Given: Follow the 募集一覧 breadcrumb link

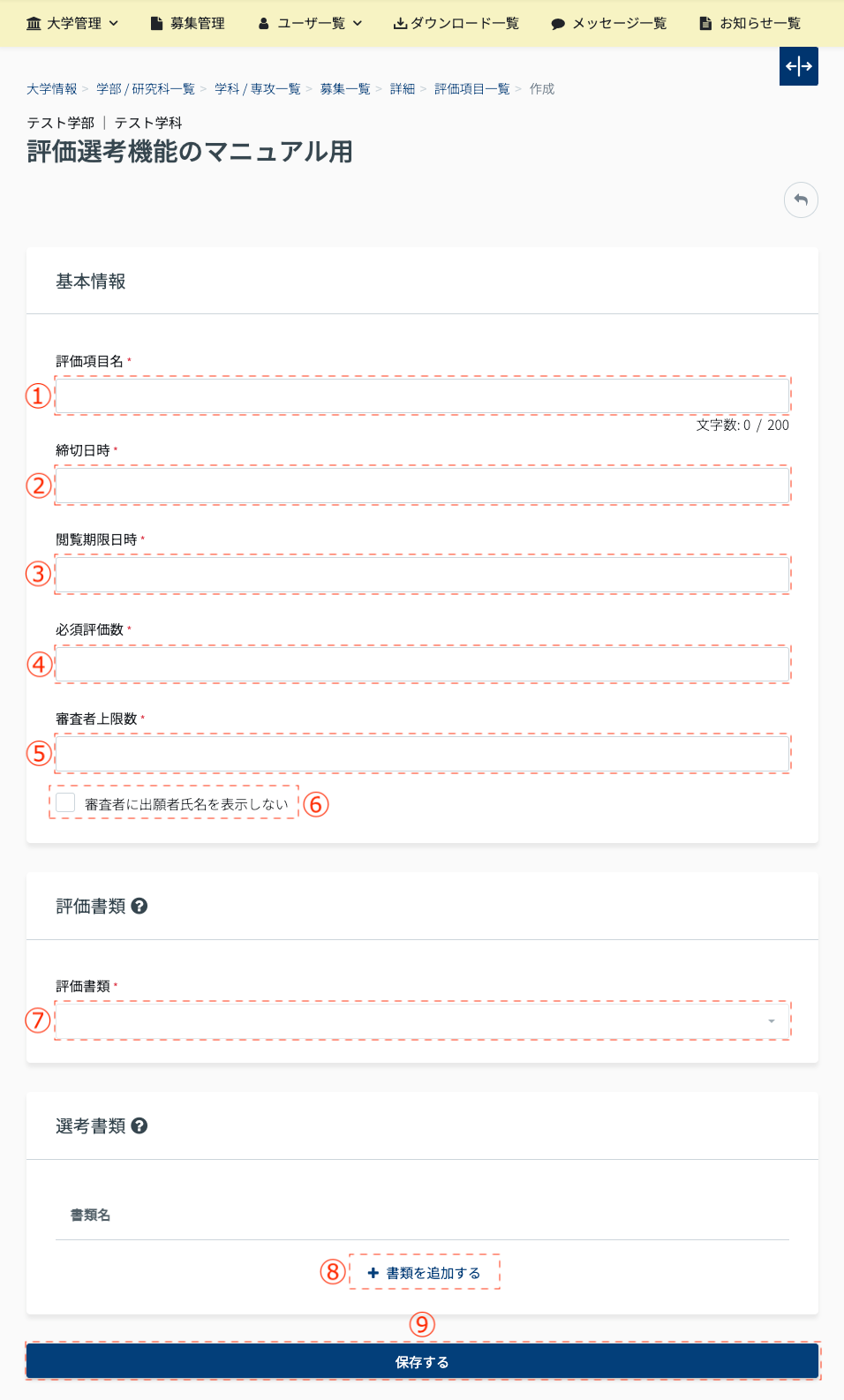Looking at the screenshot, I should coord(345,89).
